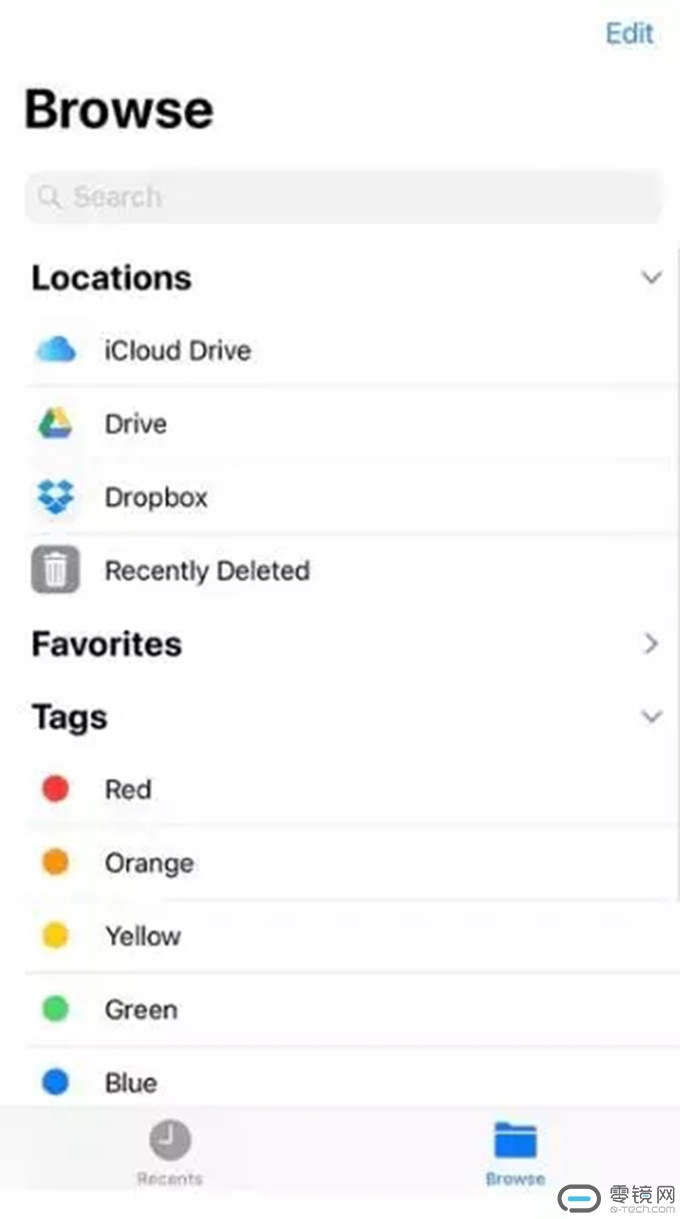Switch to the Recents tab
Viewport: 680px width, 1219px height.
pyautogui.click(x=170, y=1152)
